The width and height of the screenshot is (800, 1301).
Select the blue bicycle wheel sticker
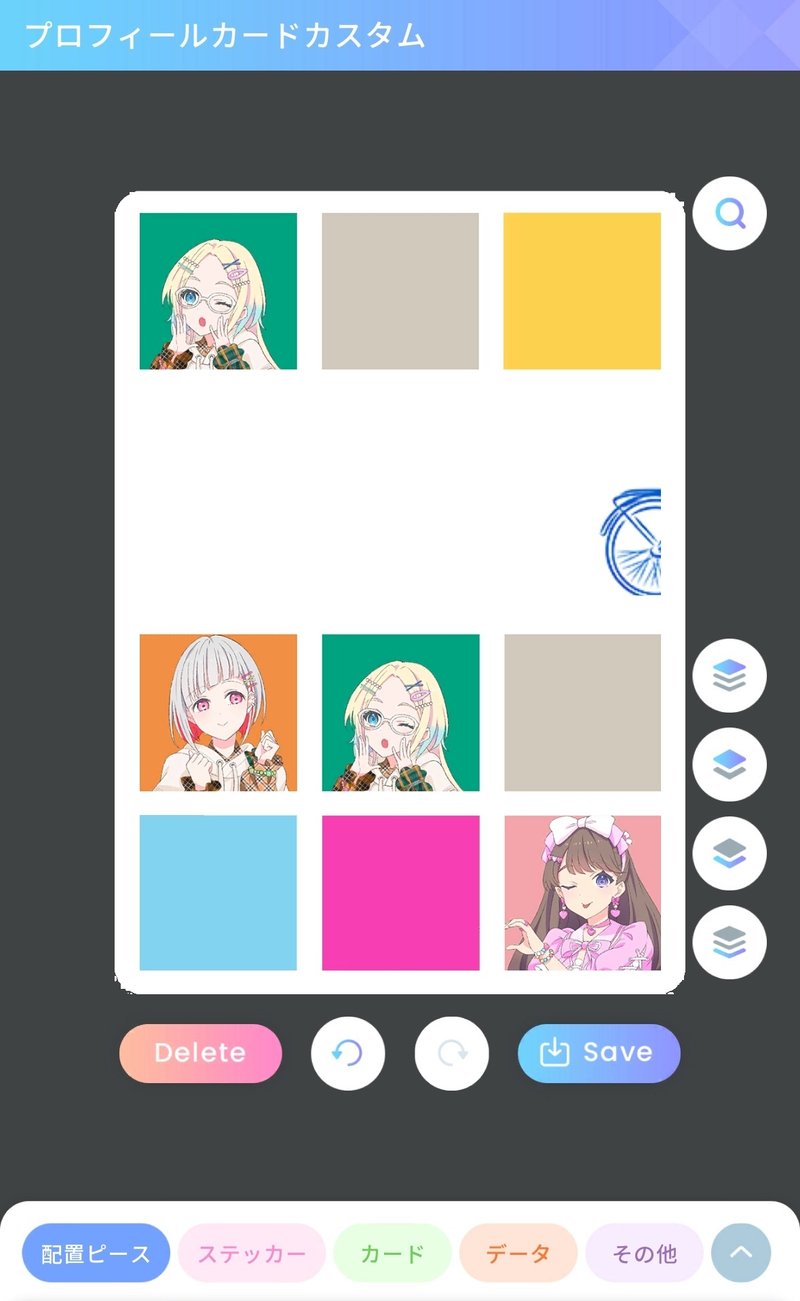point(631,542)
